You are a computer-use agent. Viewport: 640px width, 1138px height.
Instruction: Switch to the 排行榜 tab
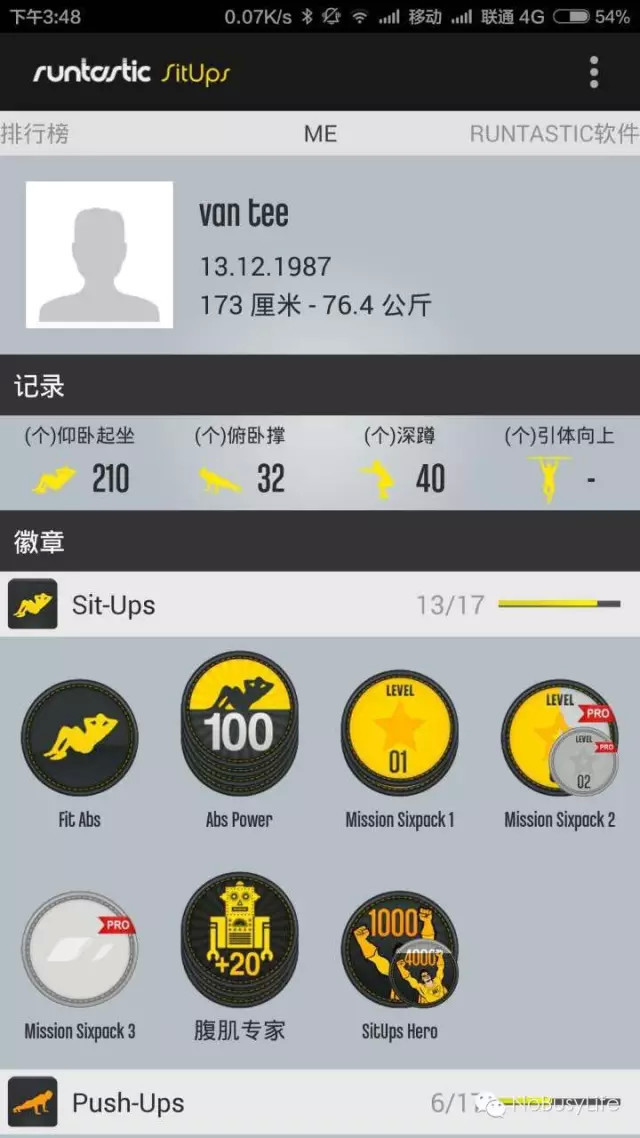(36, 134)
